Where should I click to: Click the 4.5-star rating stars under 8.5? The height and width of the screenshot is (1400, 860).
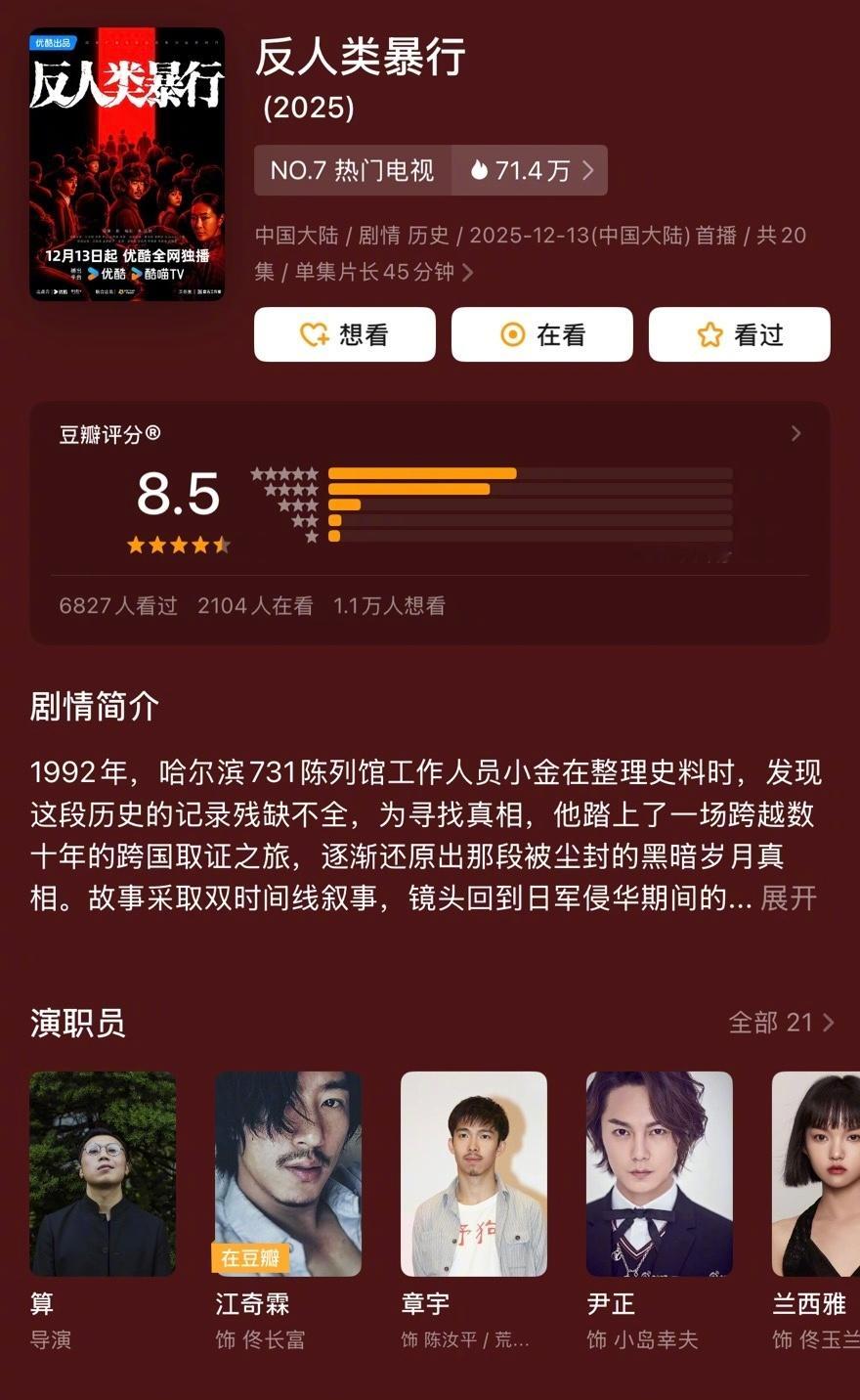180,545
